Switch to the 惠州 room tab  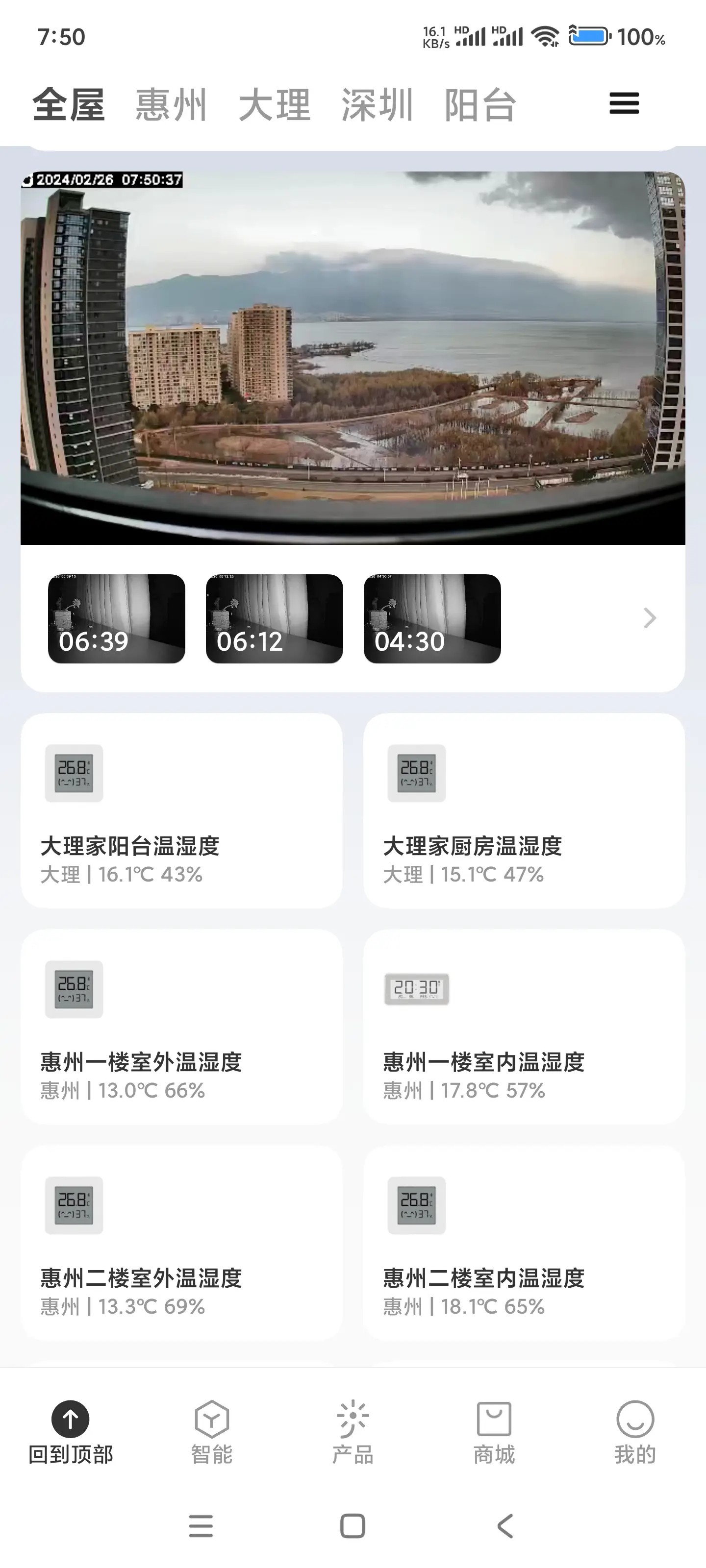[171, 105]
